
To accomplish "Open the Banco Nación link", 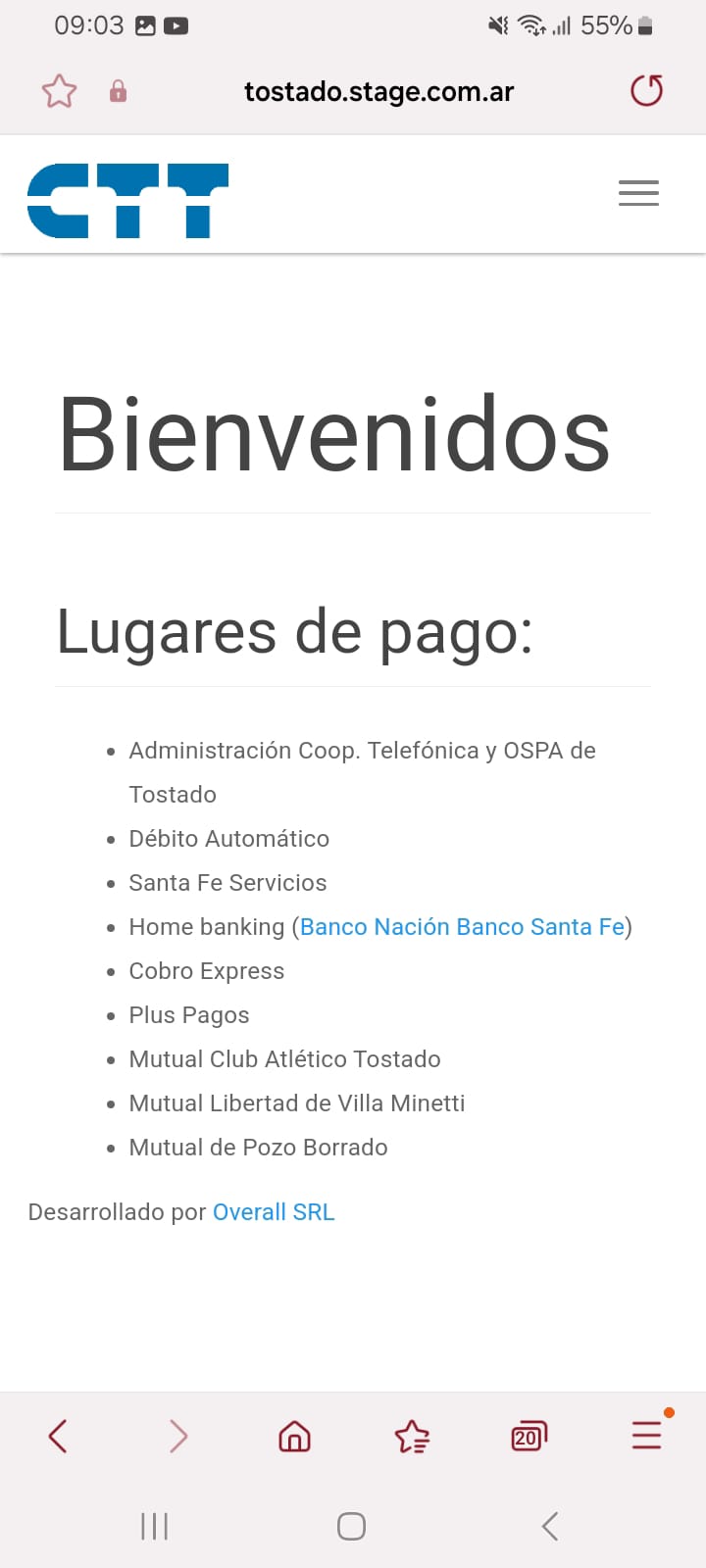I will [x=376, y=927].
